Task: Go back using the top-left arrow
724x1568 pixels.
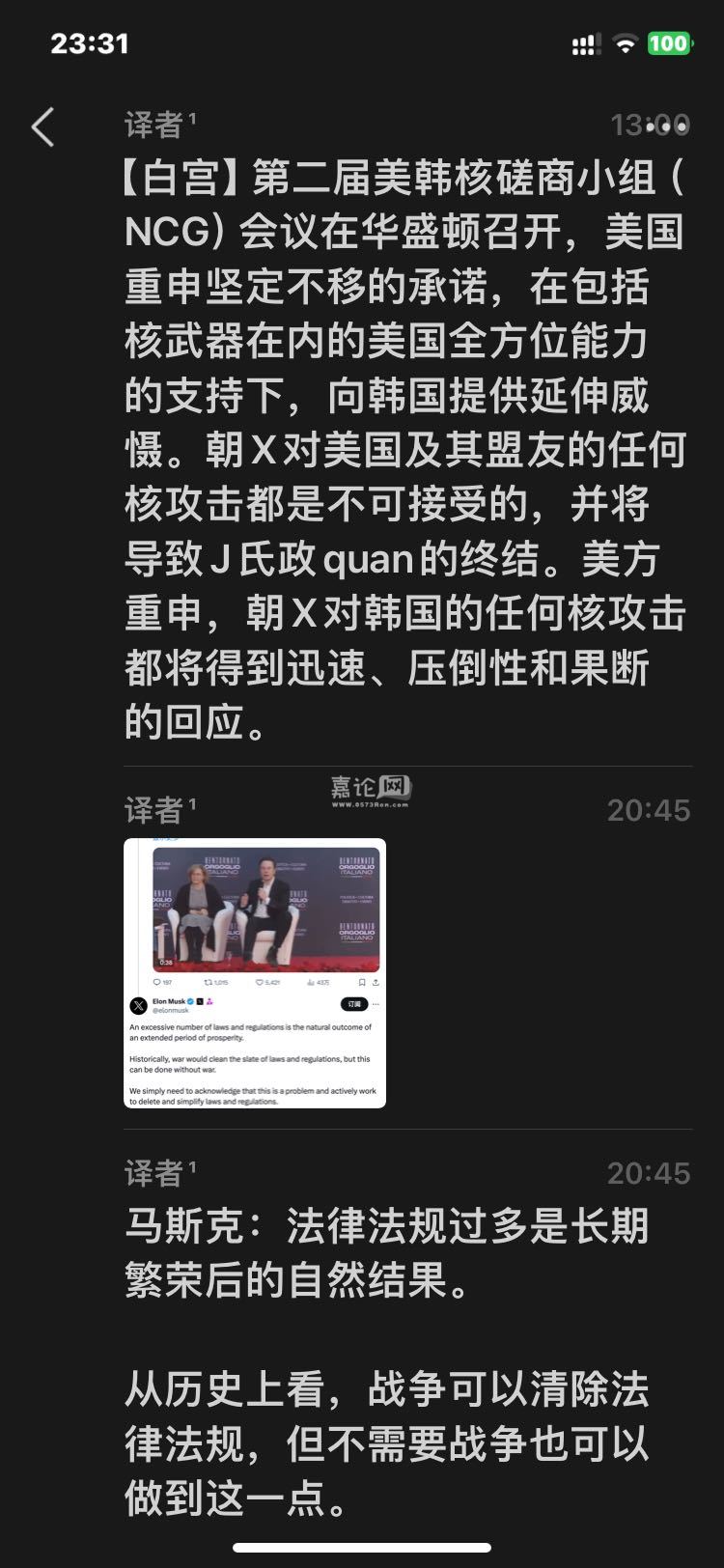Action: (x=42, y=127)
